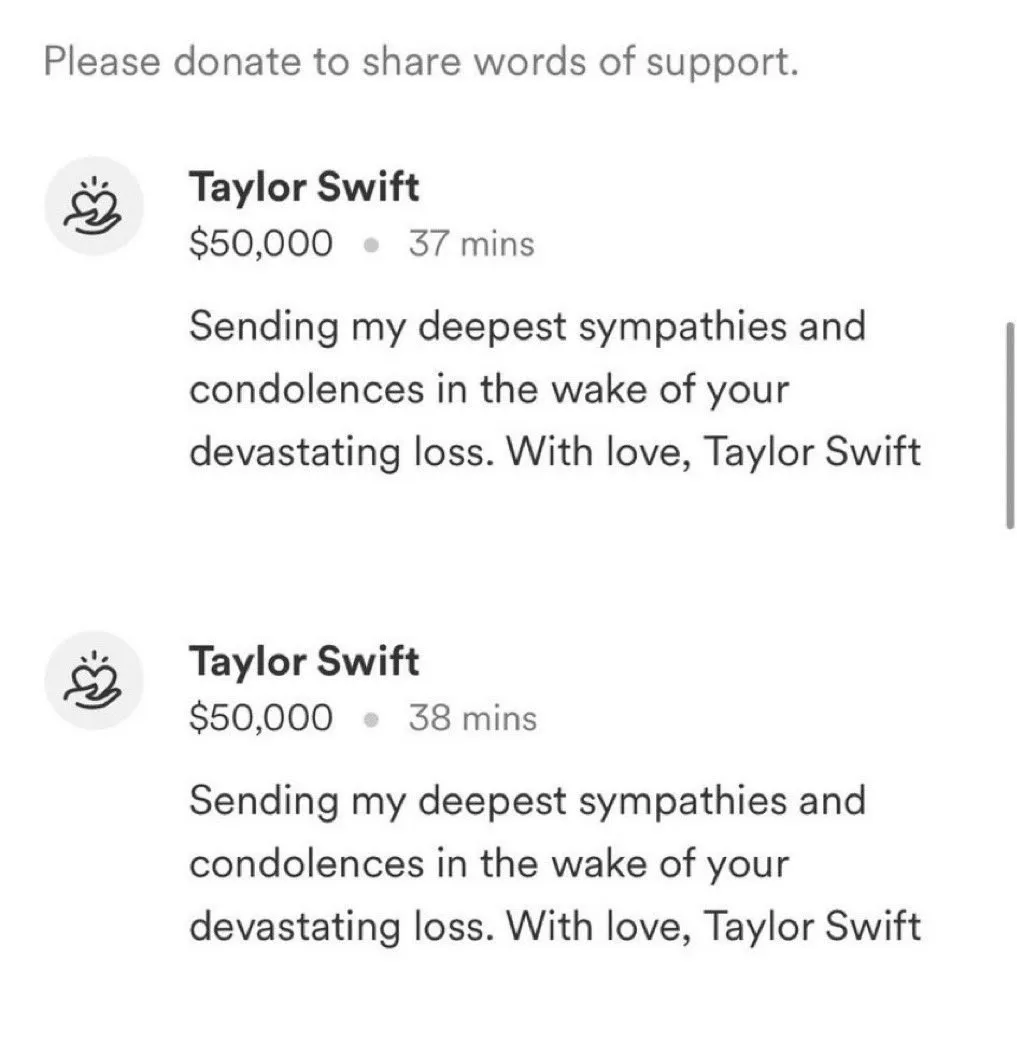Open the first Taylor Swift donor profile
This screenshot has height=1042, width=1017.
point(305,186)
